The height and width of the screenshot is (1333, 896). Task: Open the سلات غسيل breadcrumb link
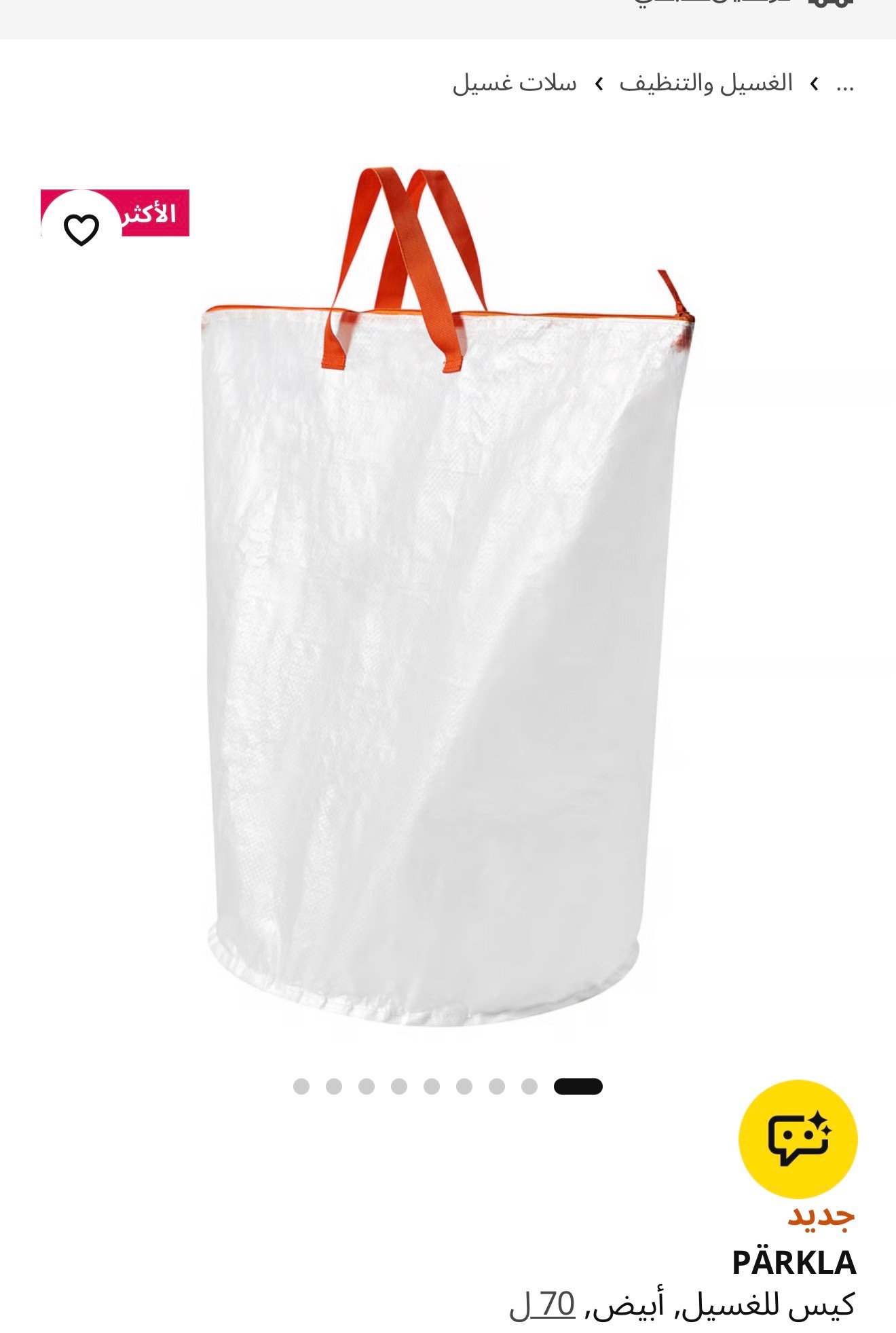(x=515, y=84)
